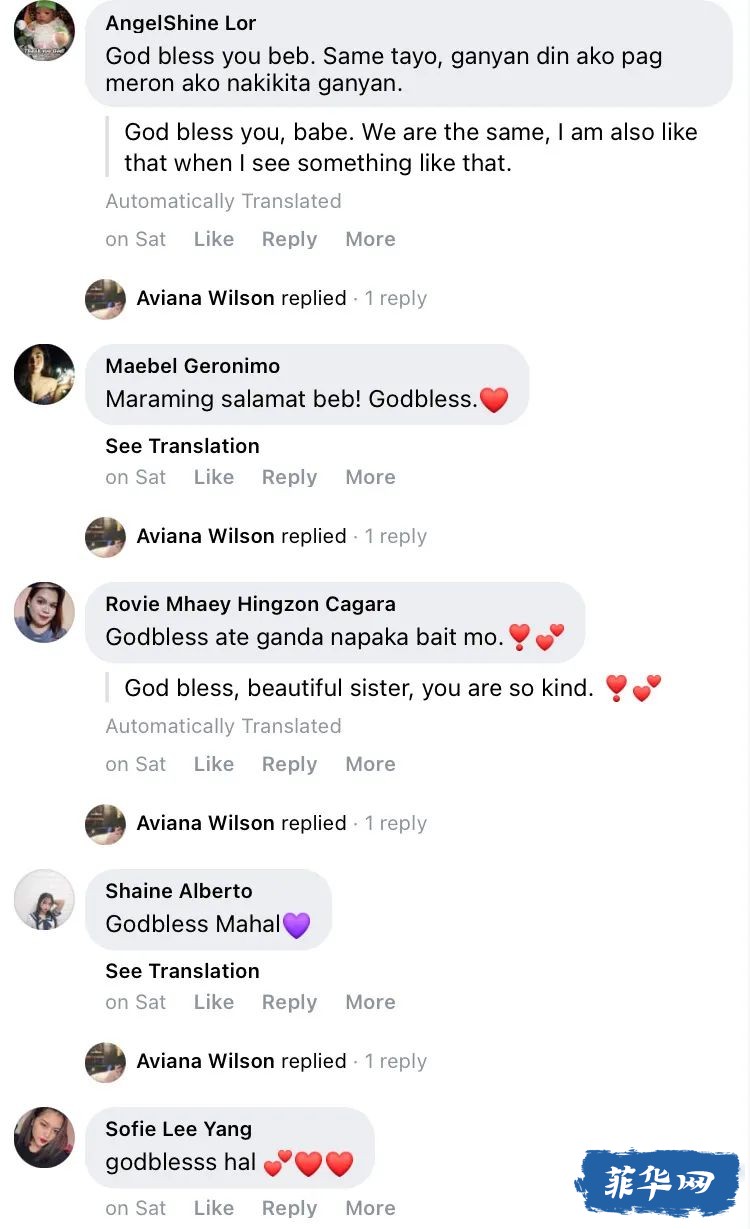Open AngelShine Lor's profile from name
The height and width of the screenshot is (1229, 750).
pos(181,23)
